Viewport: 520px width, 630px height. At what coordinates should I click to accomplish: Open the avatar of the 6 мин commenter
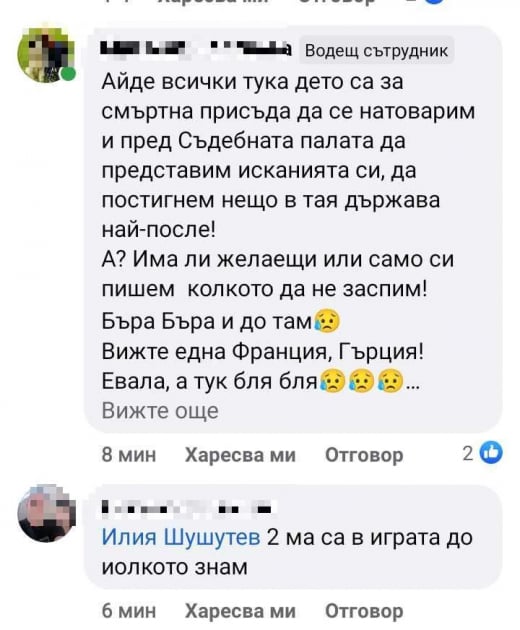click(x=46, y=513)
